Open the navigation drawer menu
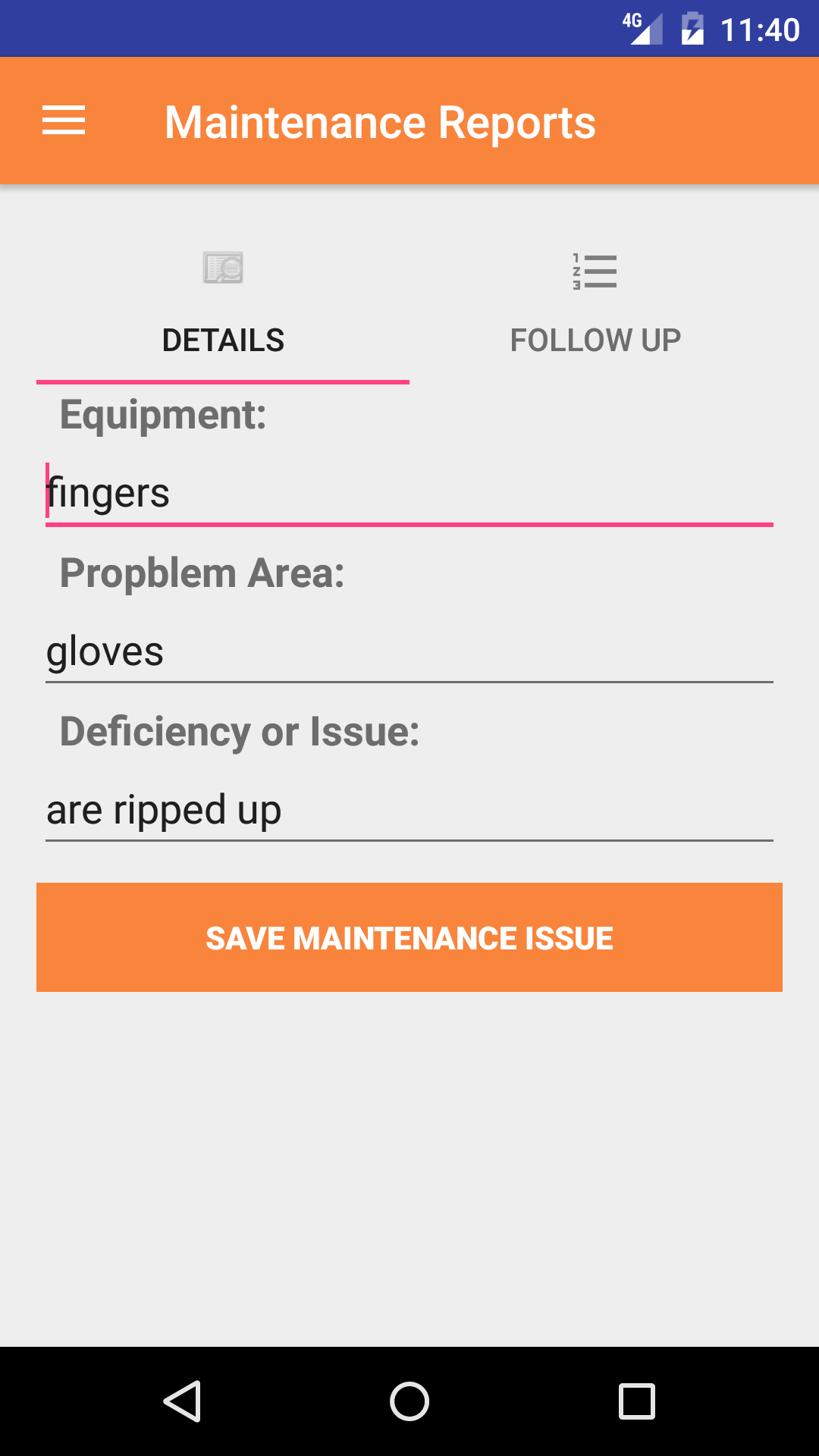This screenshot has width=819, height=1456. click(x=64, y=121)
